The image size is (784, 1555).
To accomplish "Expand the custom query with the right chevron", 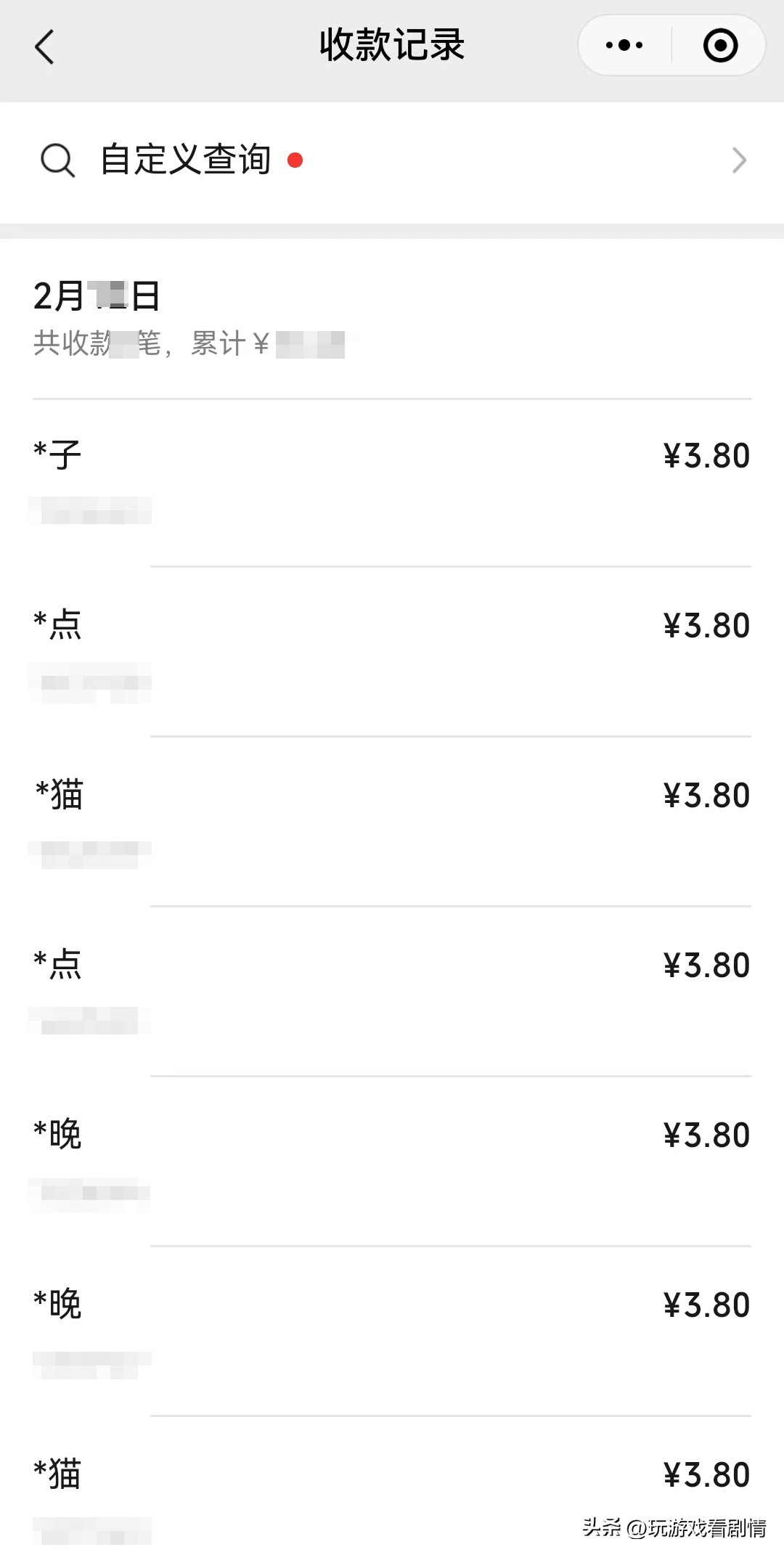I will coord(738,160).
